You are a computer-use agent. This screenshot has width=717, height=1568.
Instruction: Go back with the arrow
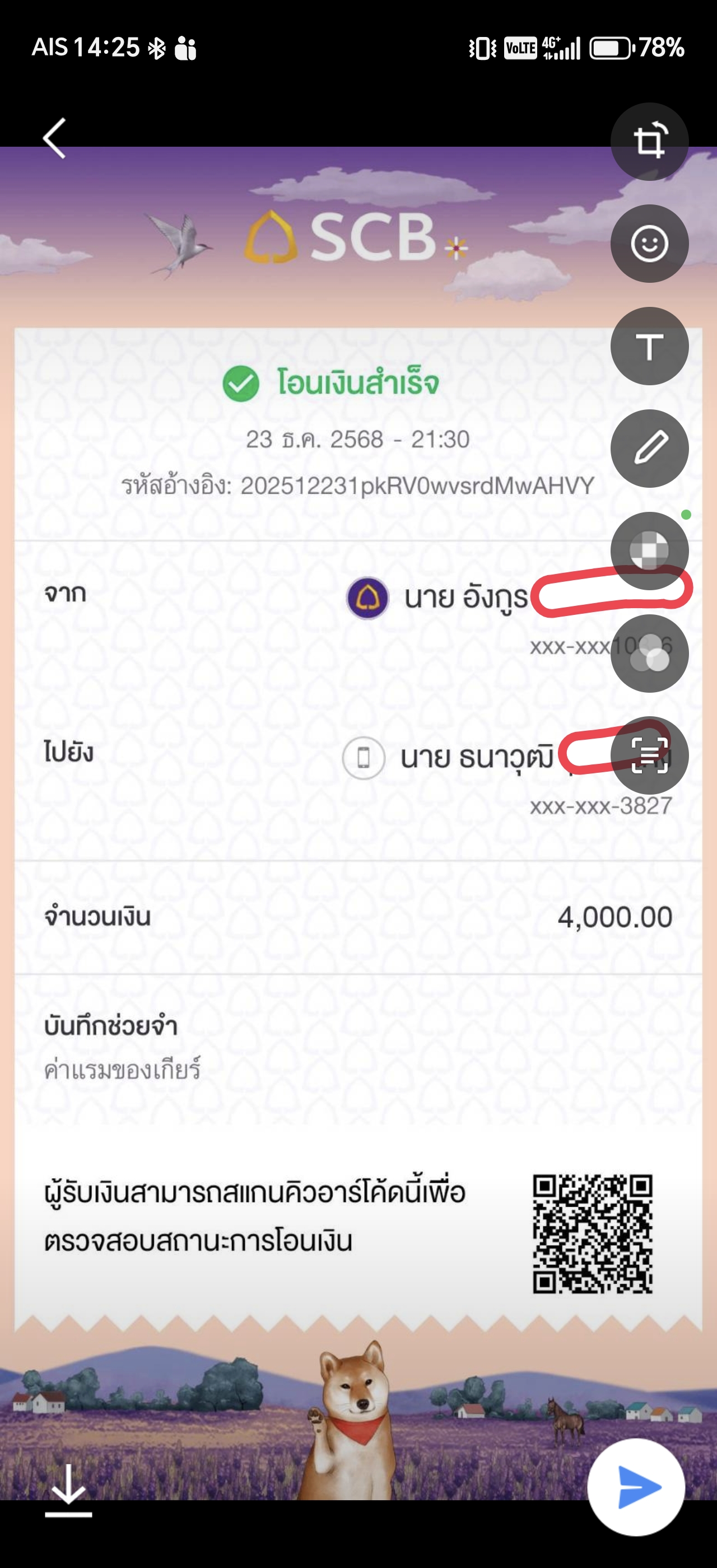(x=55, y=139)
